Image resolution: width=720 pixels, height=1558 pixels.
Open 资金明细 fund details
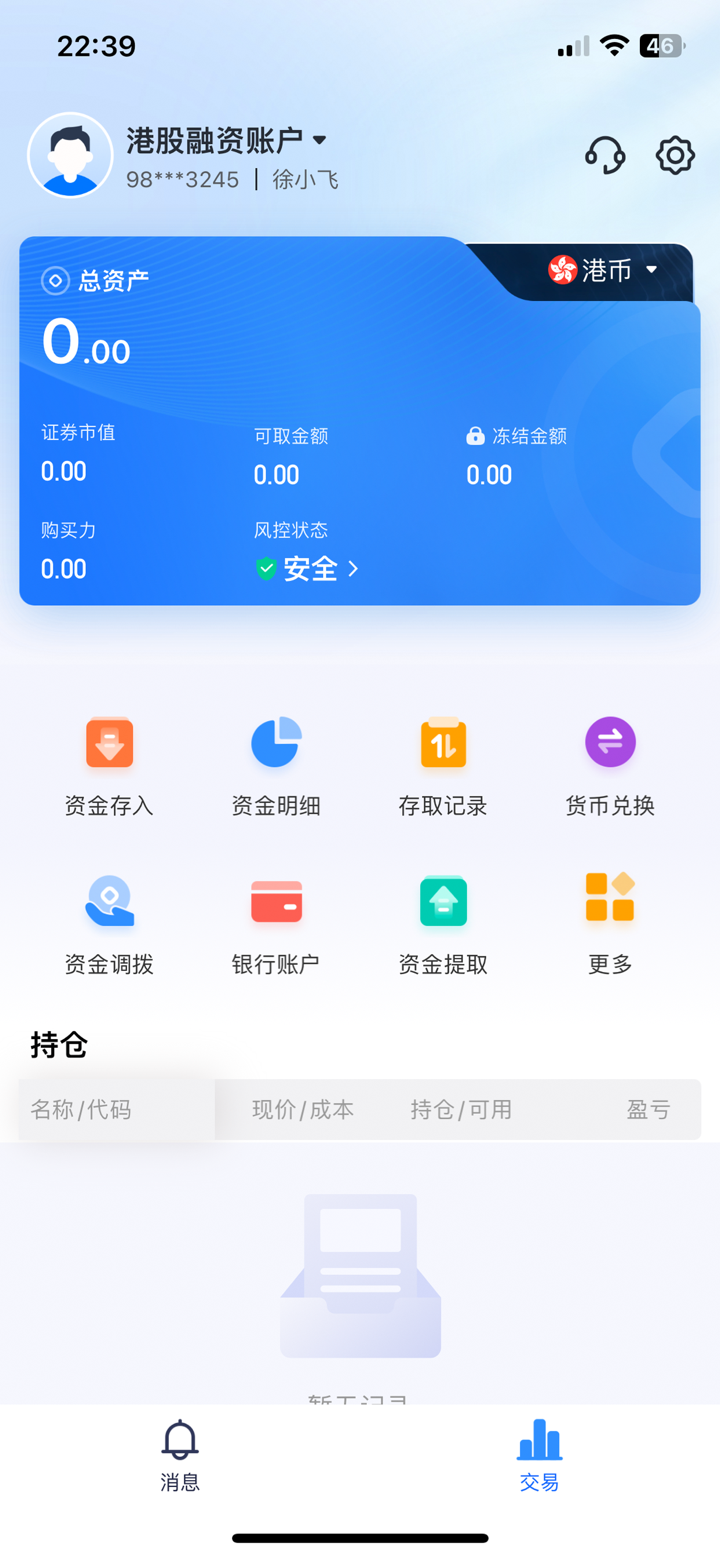pos(276,765)
